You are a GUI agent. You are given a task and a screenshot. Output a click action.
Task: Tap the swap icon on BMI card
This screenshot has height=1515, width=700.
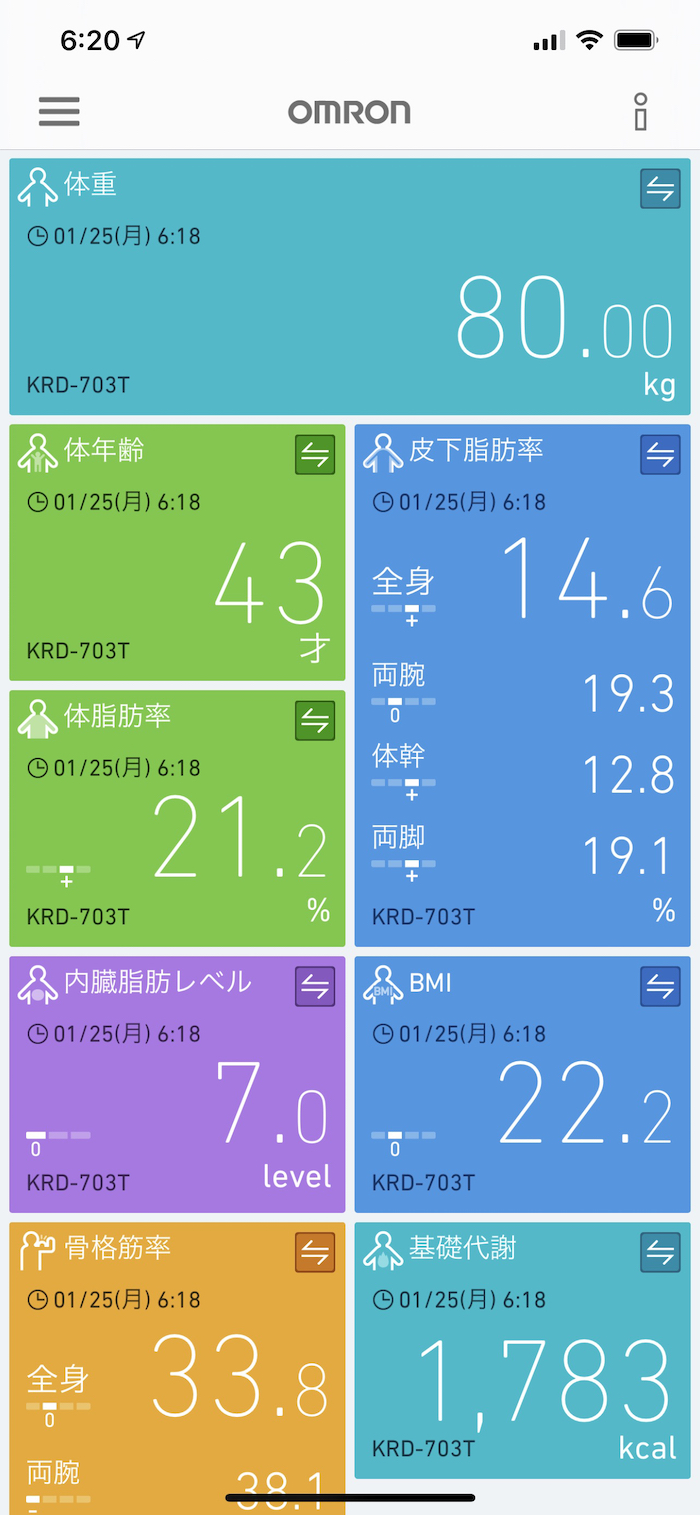coord(660,987)
